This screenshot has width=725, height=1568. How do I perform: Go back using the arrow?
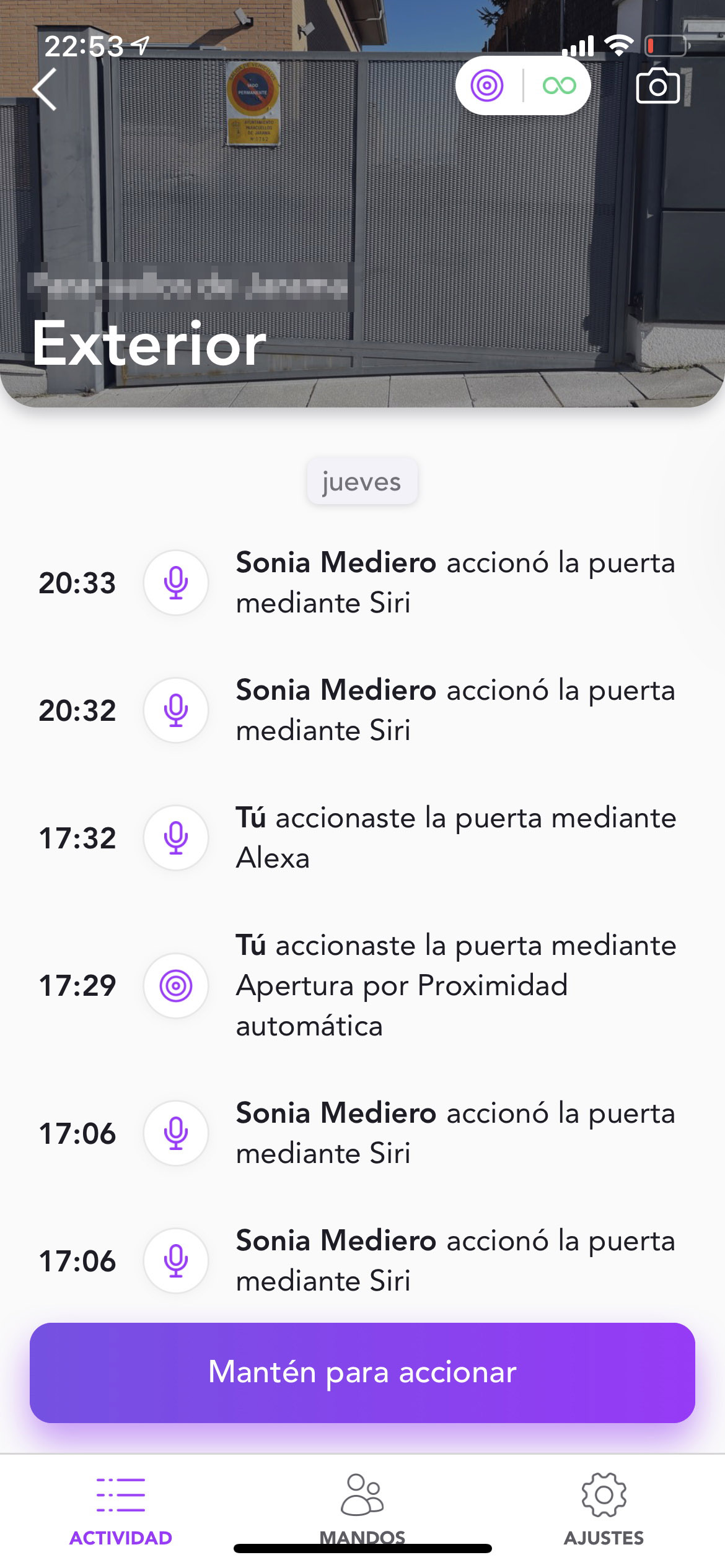[x=45, y=89]
